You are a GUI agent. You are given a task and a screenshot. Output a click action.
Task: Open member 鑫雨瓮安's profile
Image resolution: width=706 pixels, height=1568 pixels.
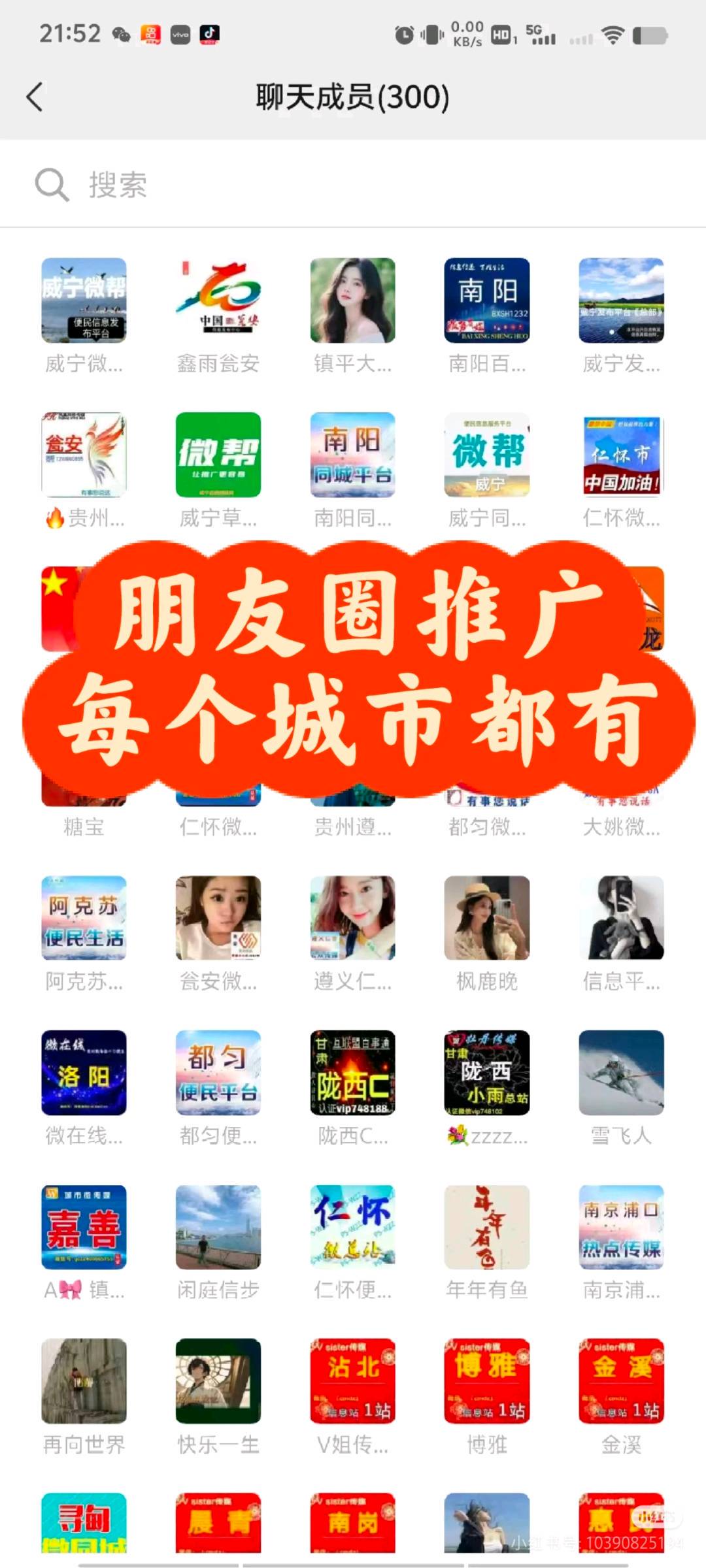(218, 301)
